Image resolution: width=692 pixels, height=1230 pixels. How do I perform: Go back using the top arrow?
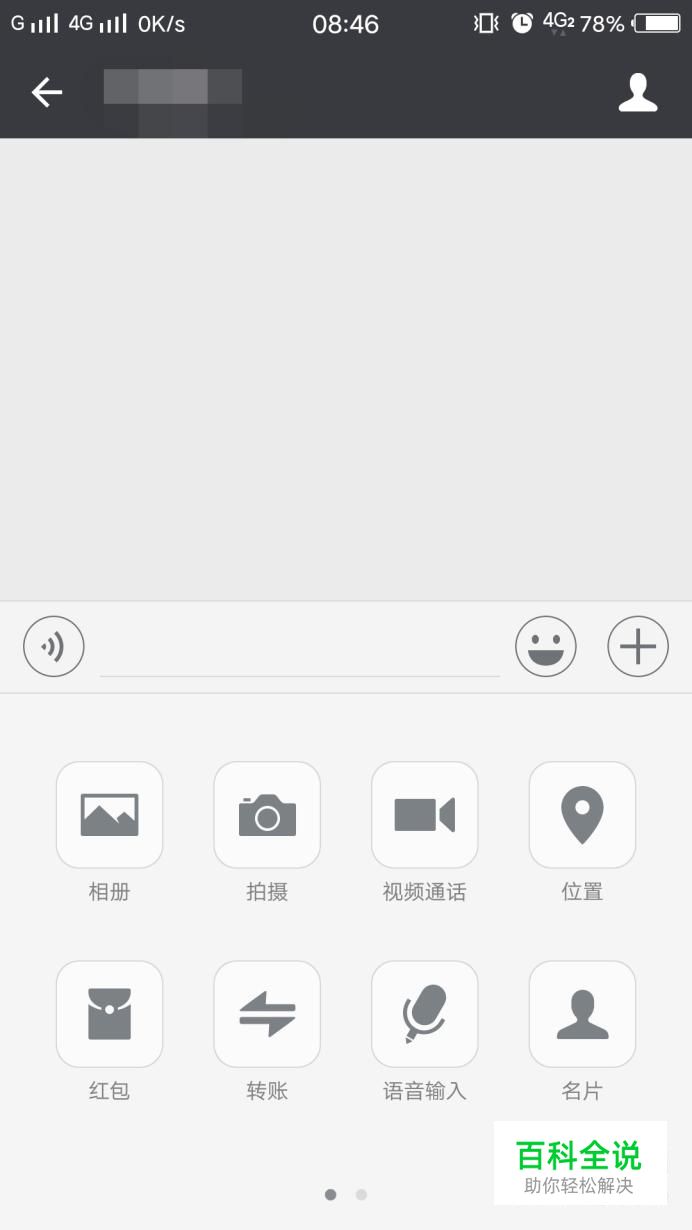tap(47, 93)
